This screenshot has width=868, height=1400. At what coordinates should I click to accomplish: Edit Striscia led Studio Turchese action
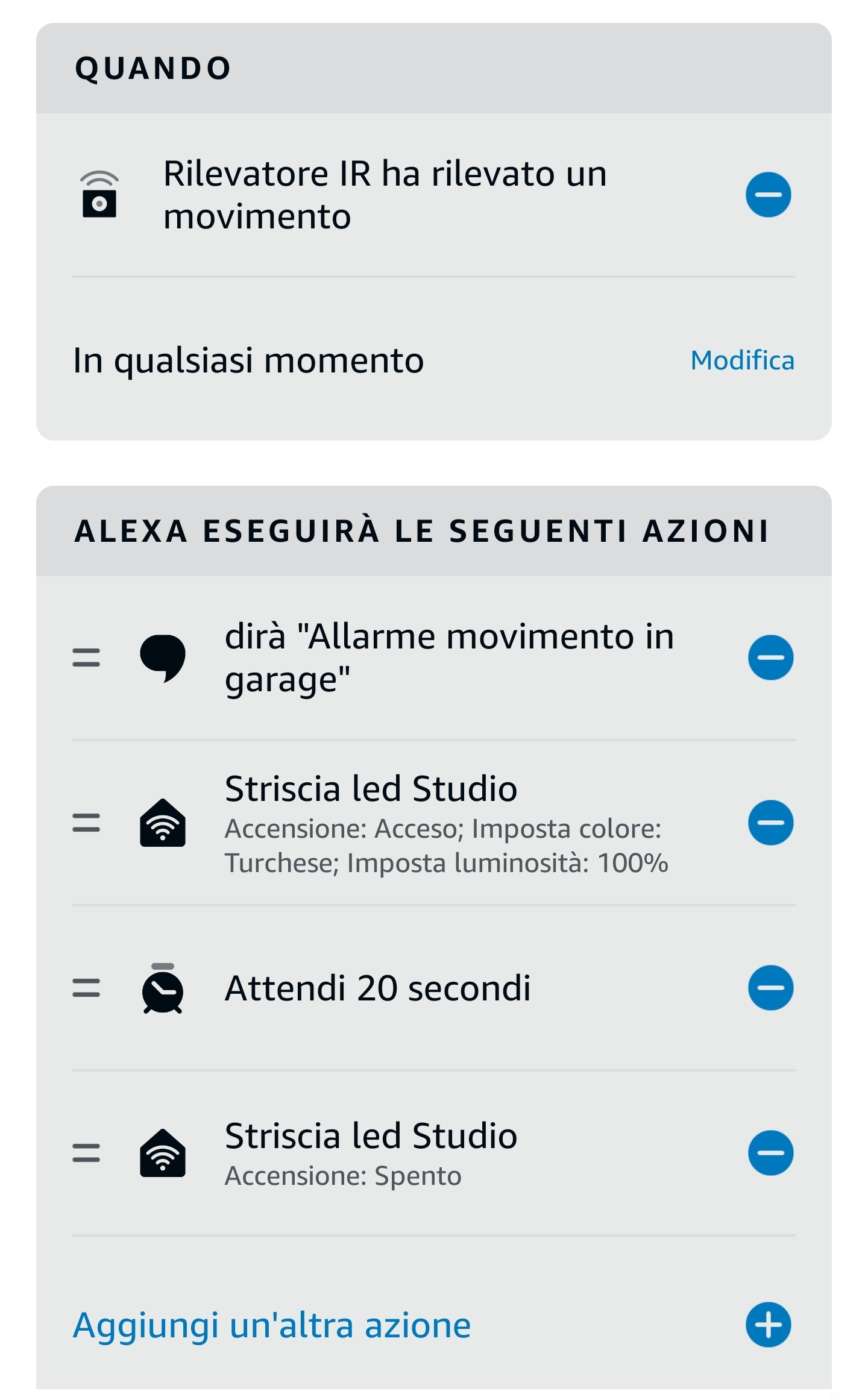(445, 823)
